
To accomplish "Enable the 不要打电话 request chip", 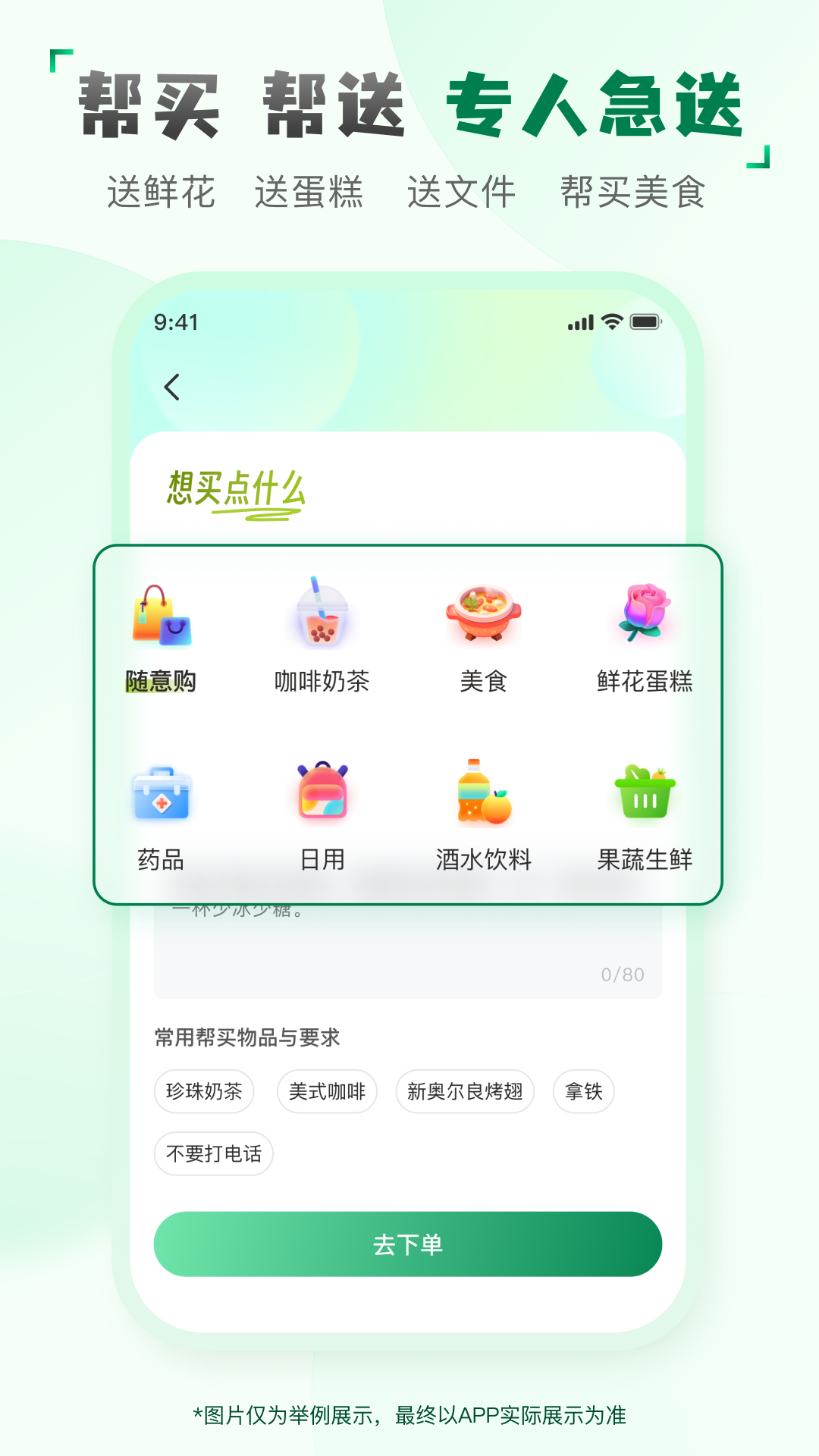I will (213, 1153).
